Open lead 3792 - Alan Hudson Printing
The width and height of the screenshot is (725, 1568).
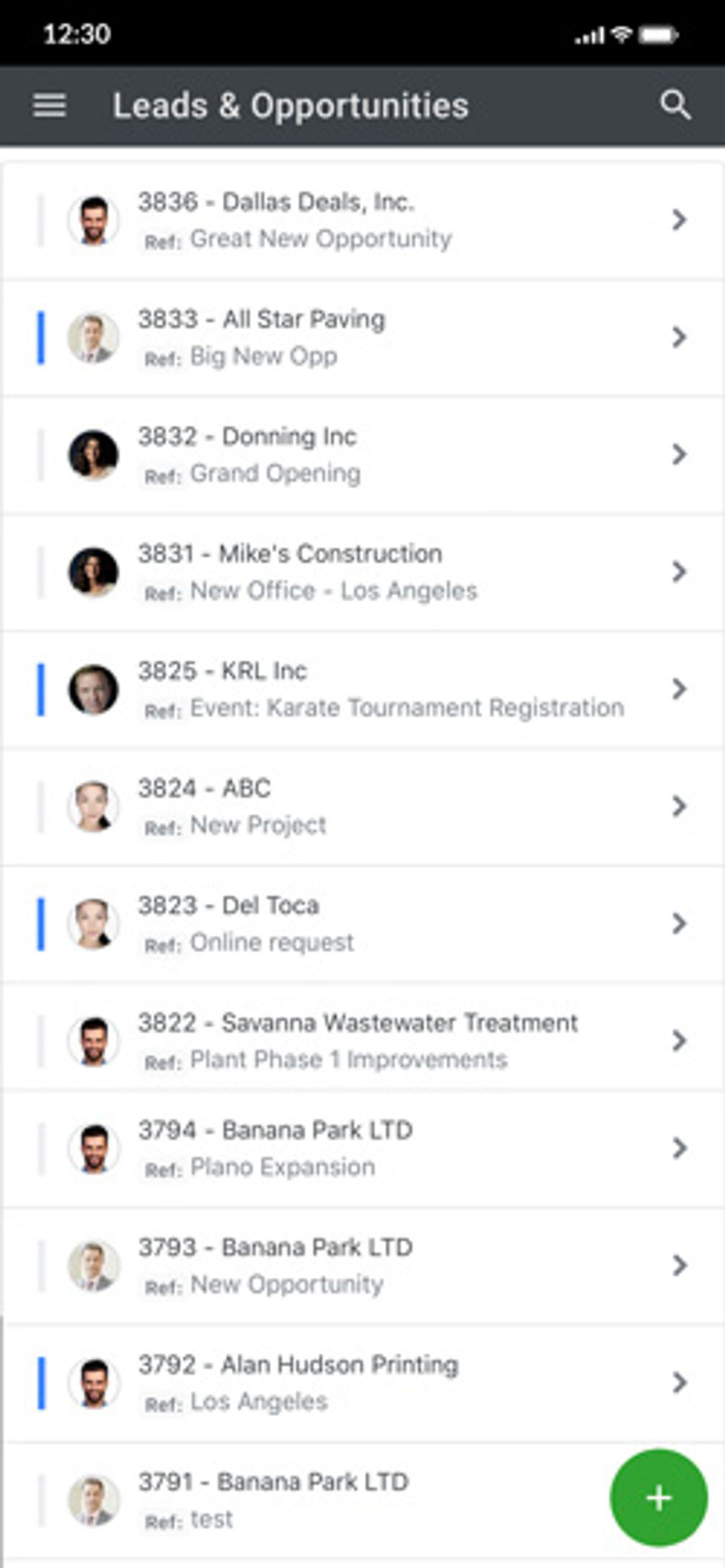click(362, 1382)
